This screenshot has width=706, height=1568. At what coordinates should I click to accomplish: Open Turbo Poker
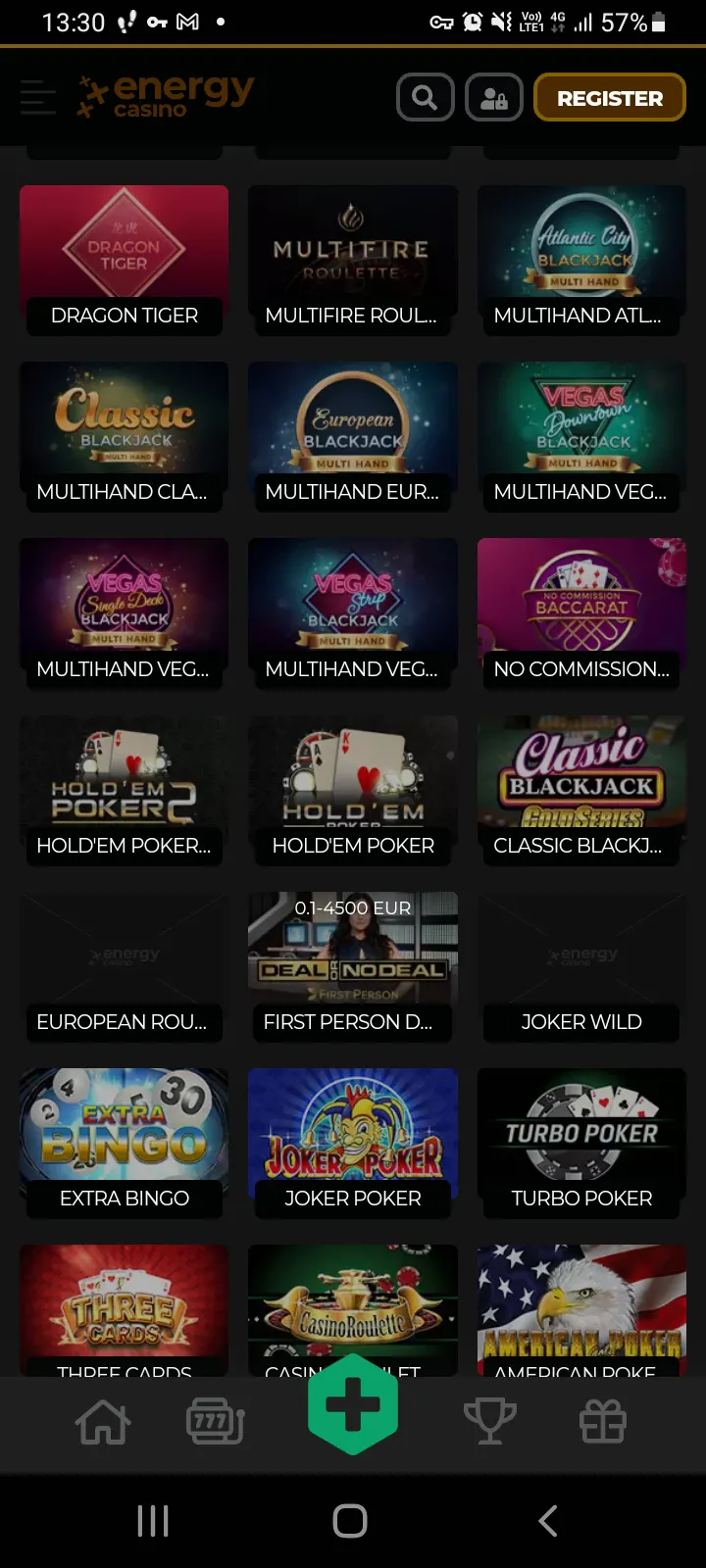coord(581,1144)
